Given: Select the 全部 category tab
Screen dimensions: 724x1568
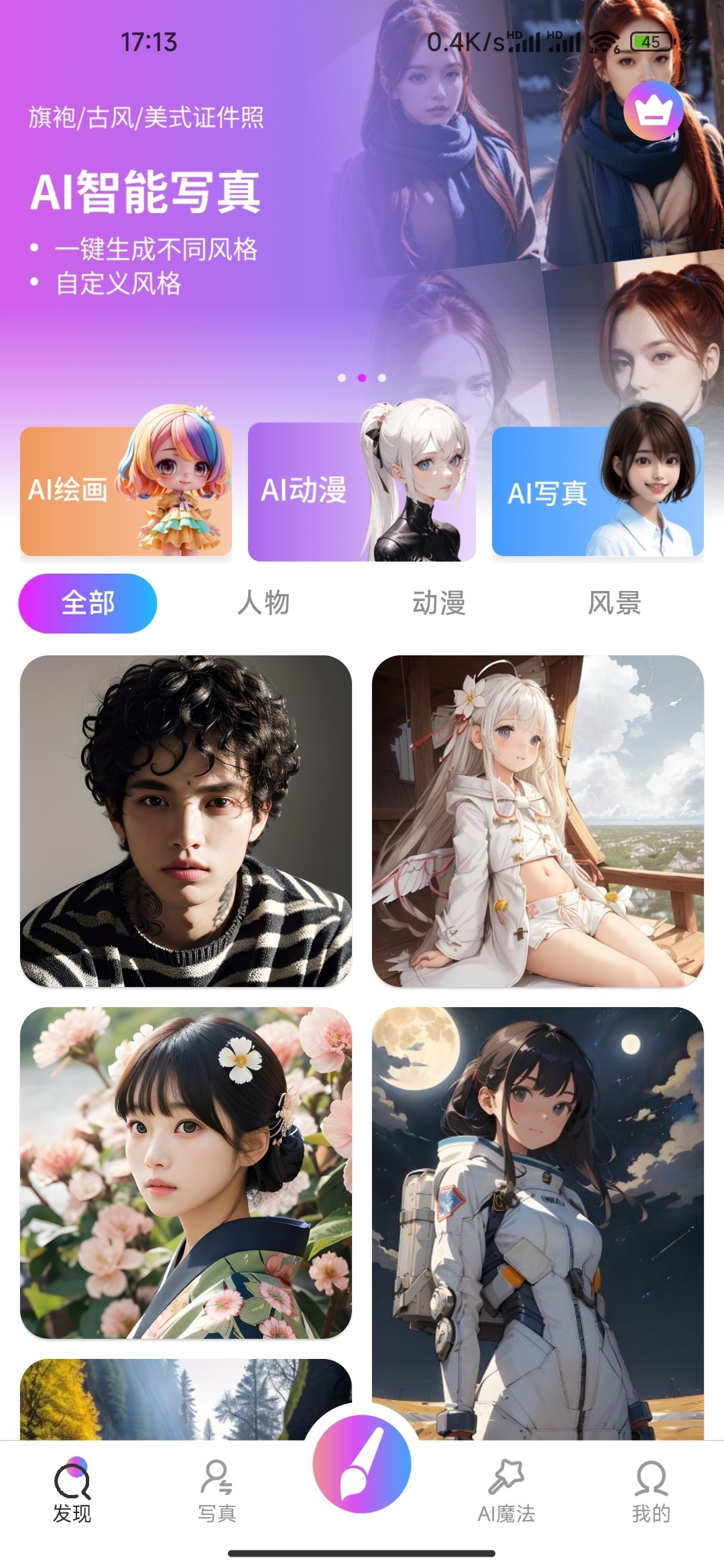Looking at the screenshot, I should point(88,603).
